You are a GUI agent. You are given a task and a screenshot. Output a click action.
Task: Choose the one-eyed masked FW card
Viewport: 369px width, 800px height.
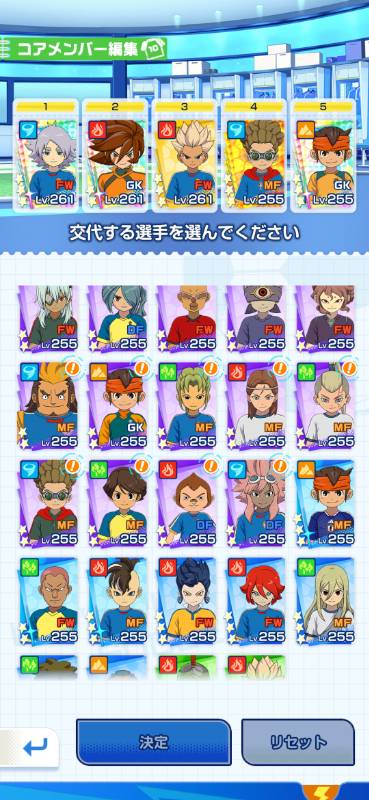click(256, 317)
